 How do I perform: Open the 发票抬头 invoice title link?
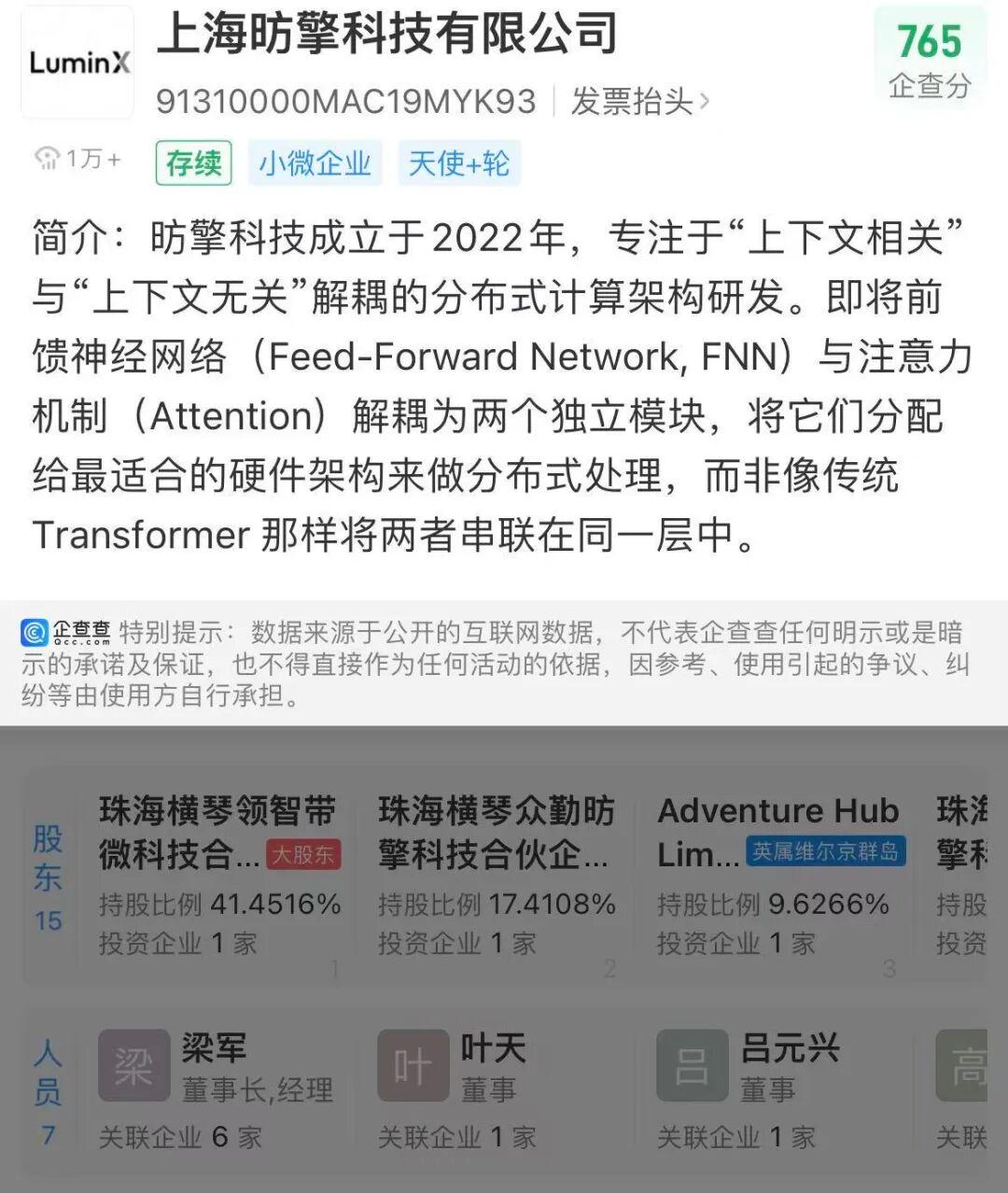[x=639, y=102]
